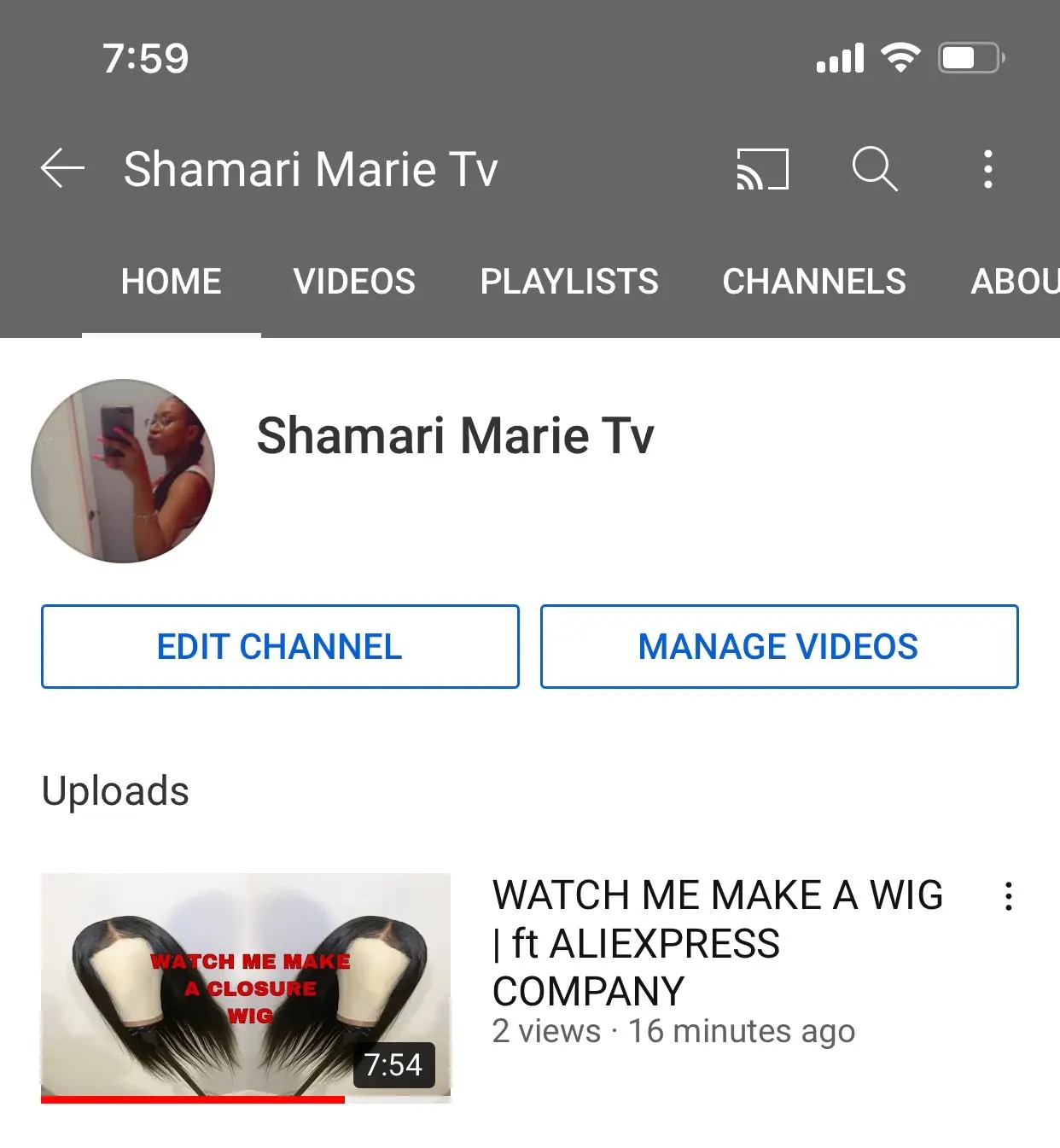Switch to the Channels tab
Screen dimensions: 1060x1148
tap(814, 282)
